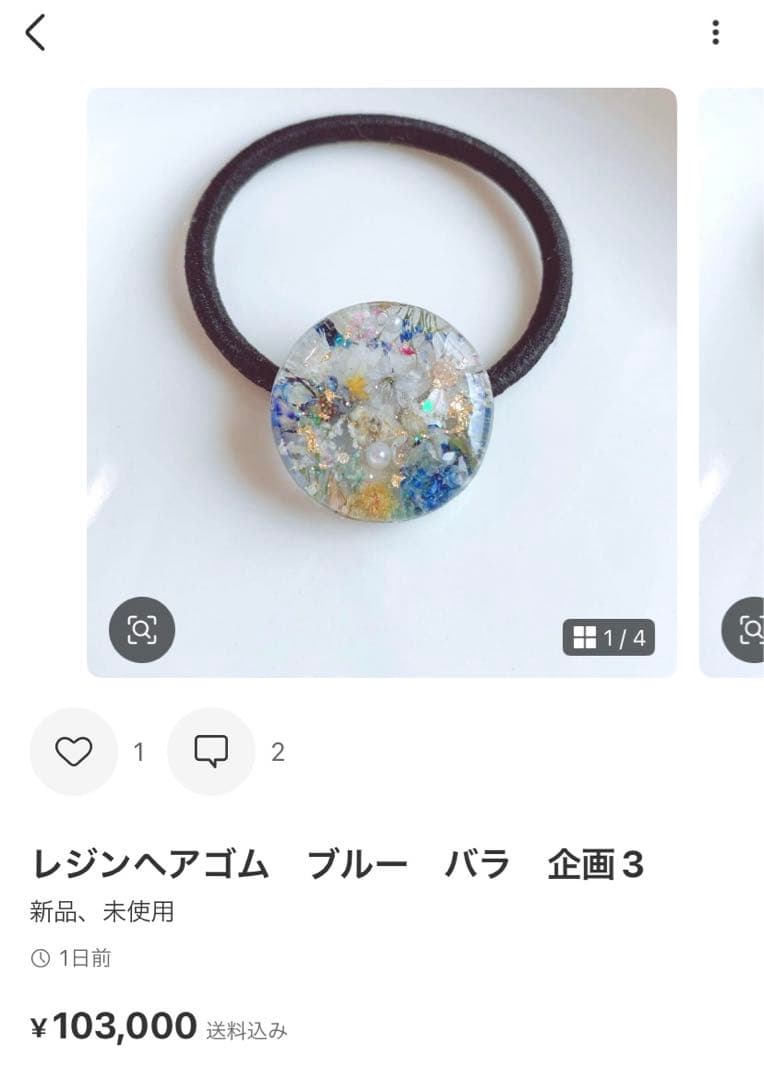
Task: Tap the likes count of 1
Action: 139,752
